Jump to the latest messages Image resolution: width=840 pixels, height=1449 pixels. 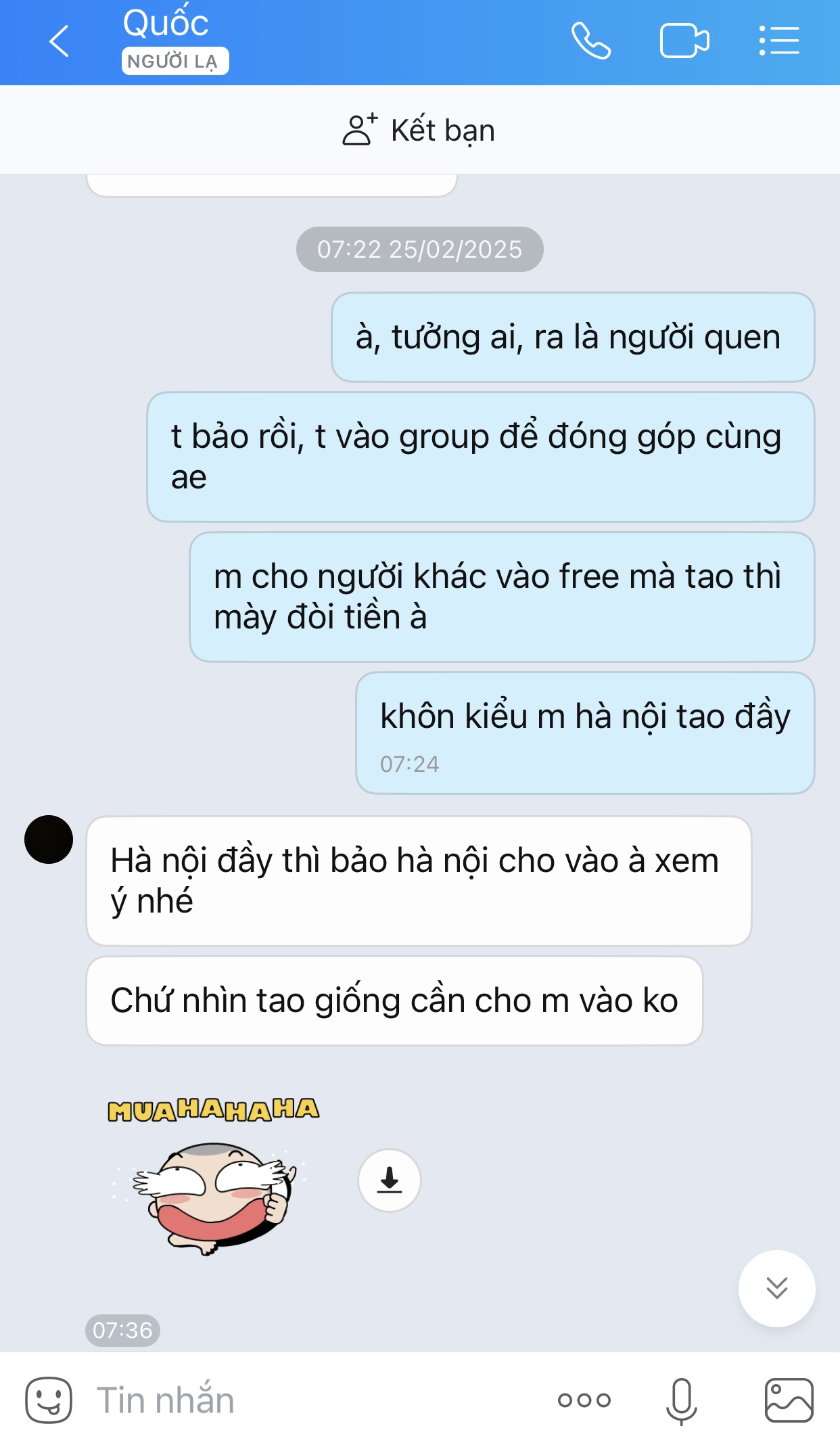(776, 1288)
